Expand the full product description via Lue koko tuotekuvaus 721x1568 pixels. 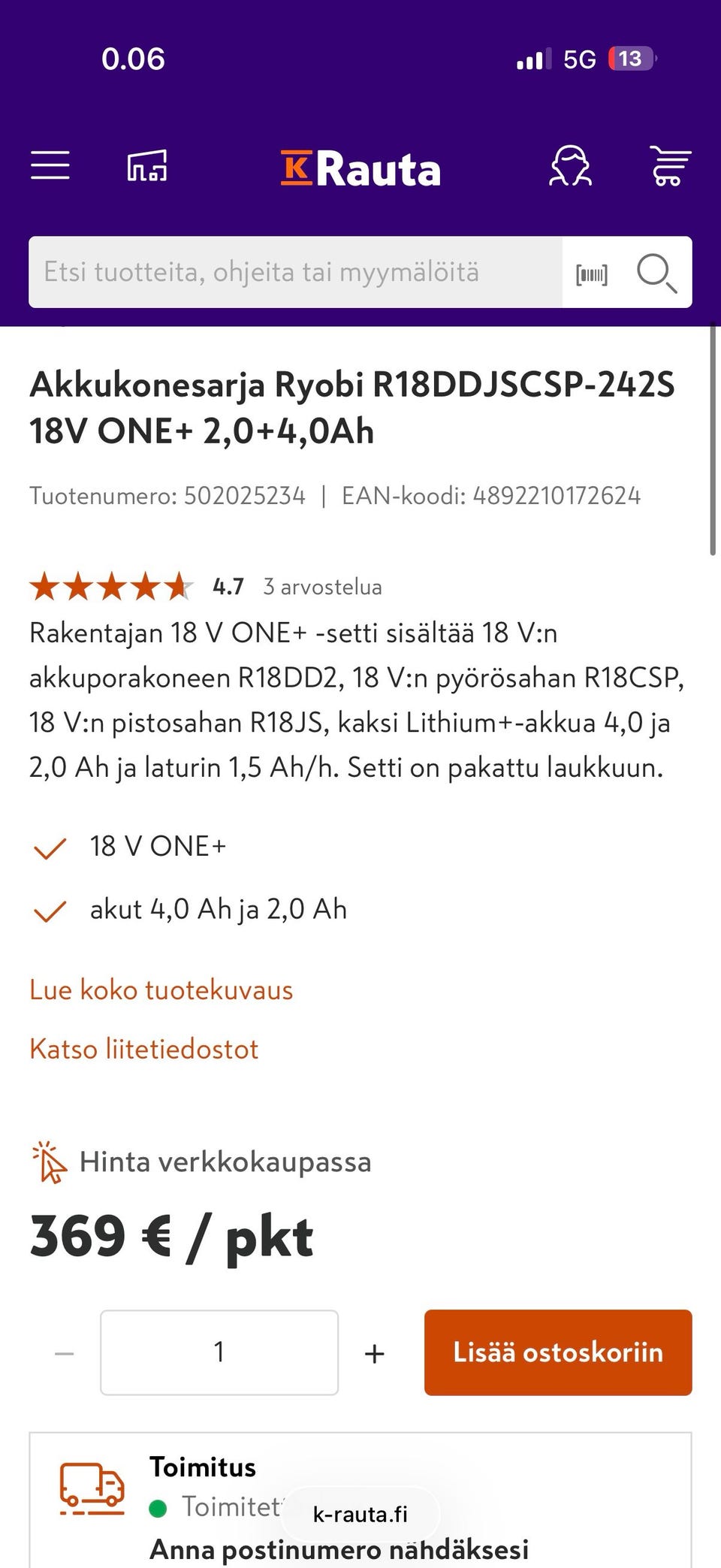coord(161,990)
